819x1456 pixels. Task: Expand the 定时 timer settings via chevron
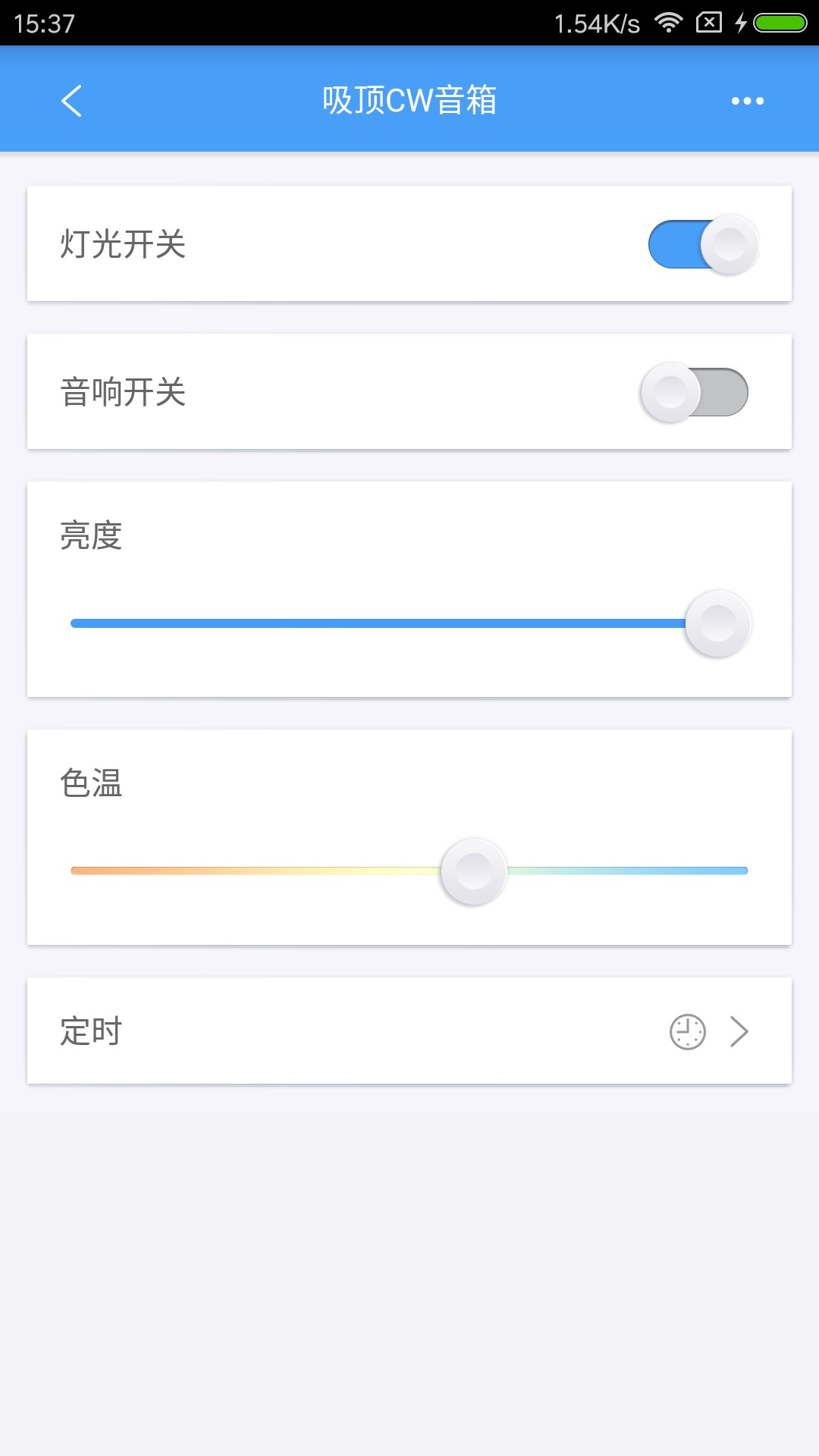(739, 1031)
